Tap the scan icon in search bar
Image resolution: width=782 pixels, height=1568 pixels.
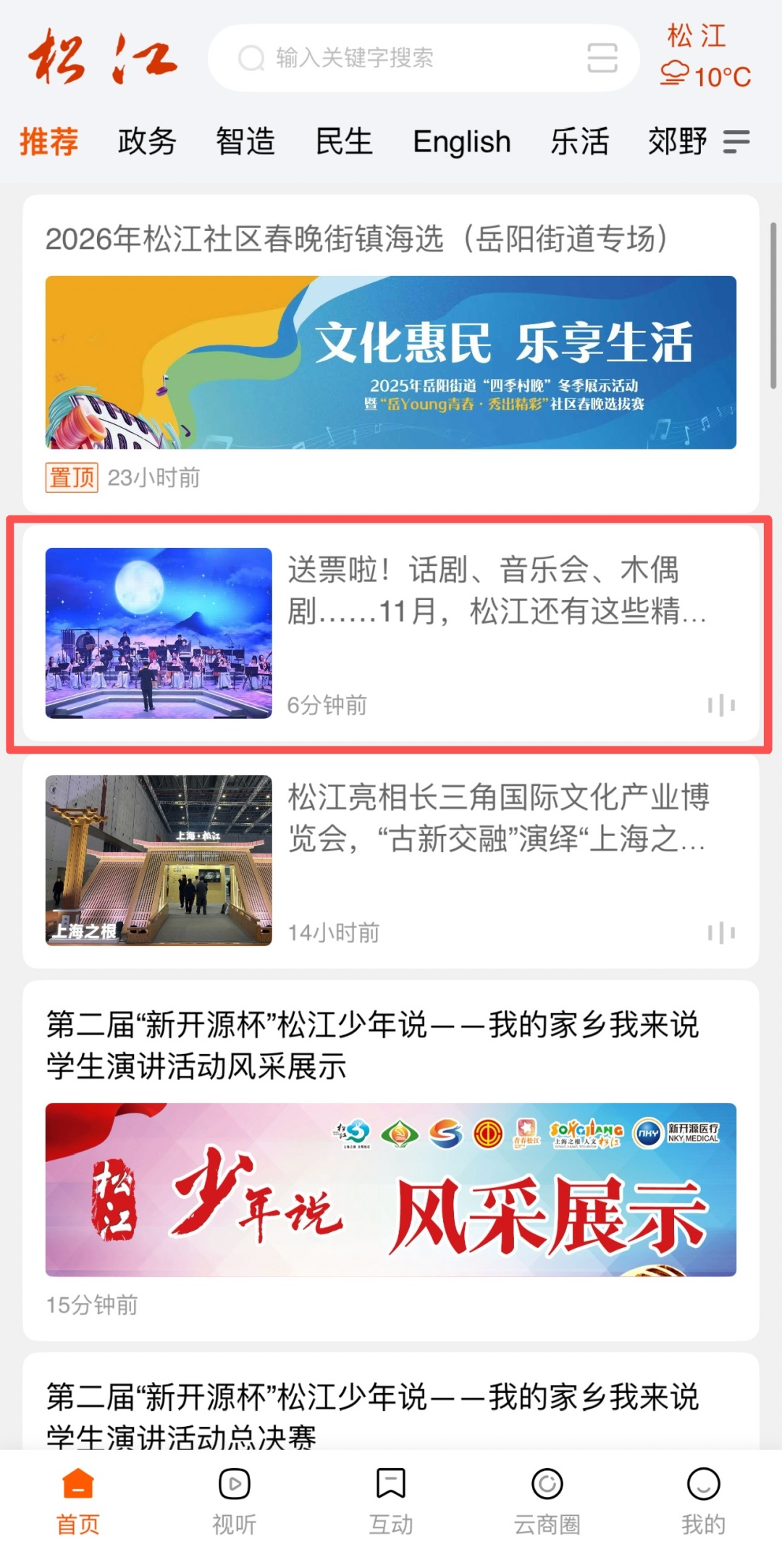point(602,58)
